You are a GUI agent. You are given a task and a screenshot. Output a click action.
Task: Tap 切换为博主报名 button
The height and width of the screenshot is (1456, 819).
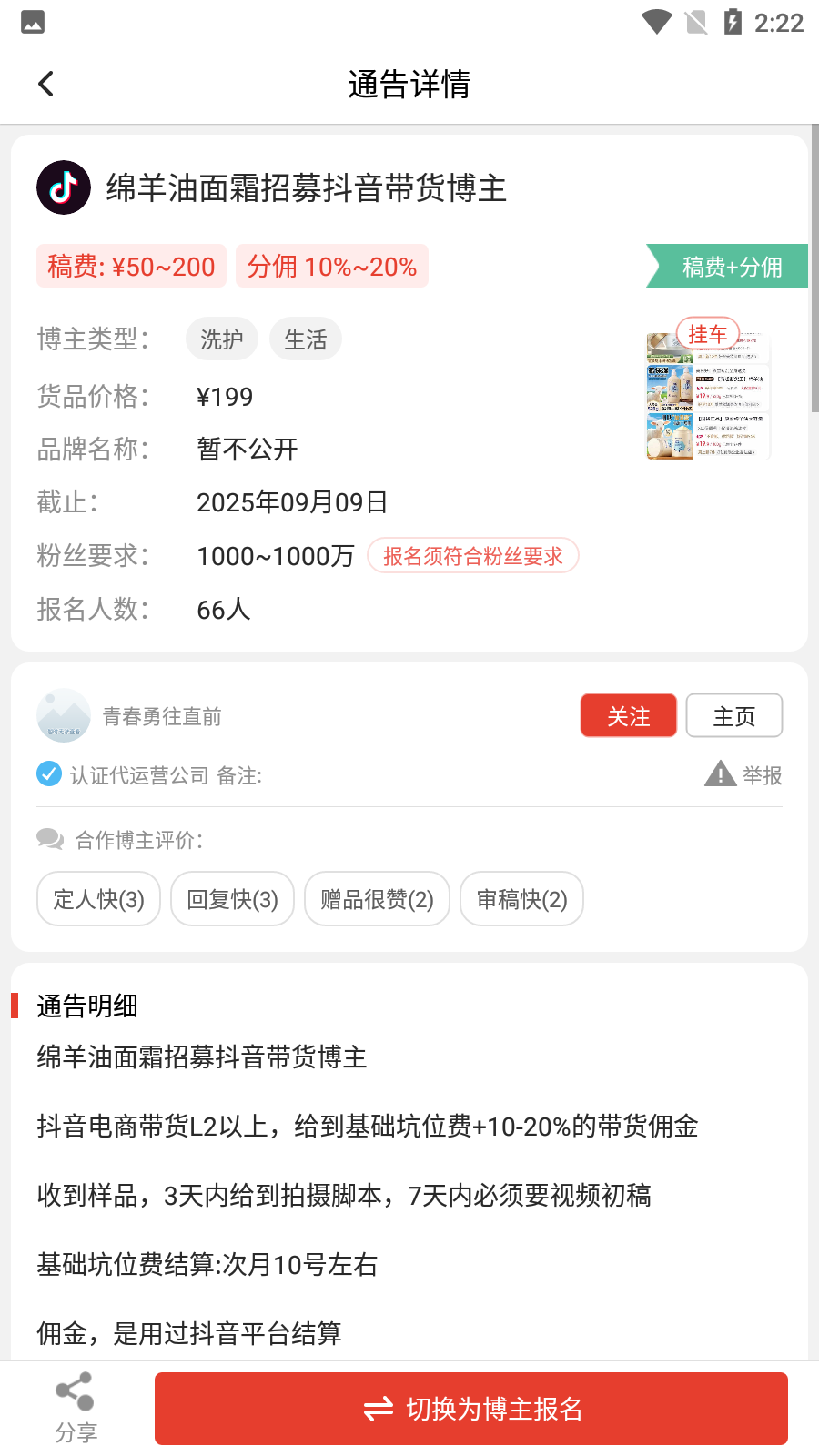471,1409
